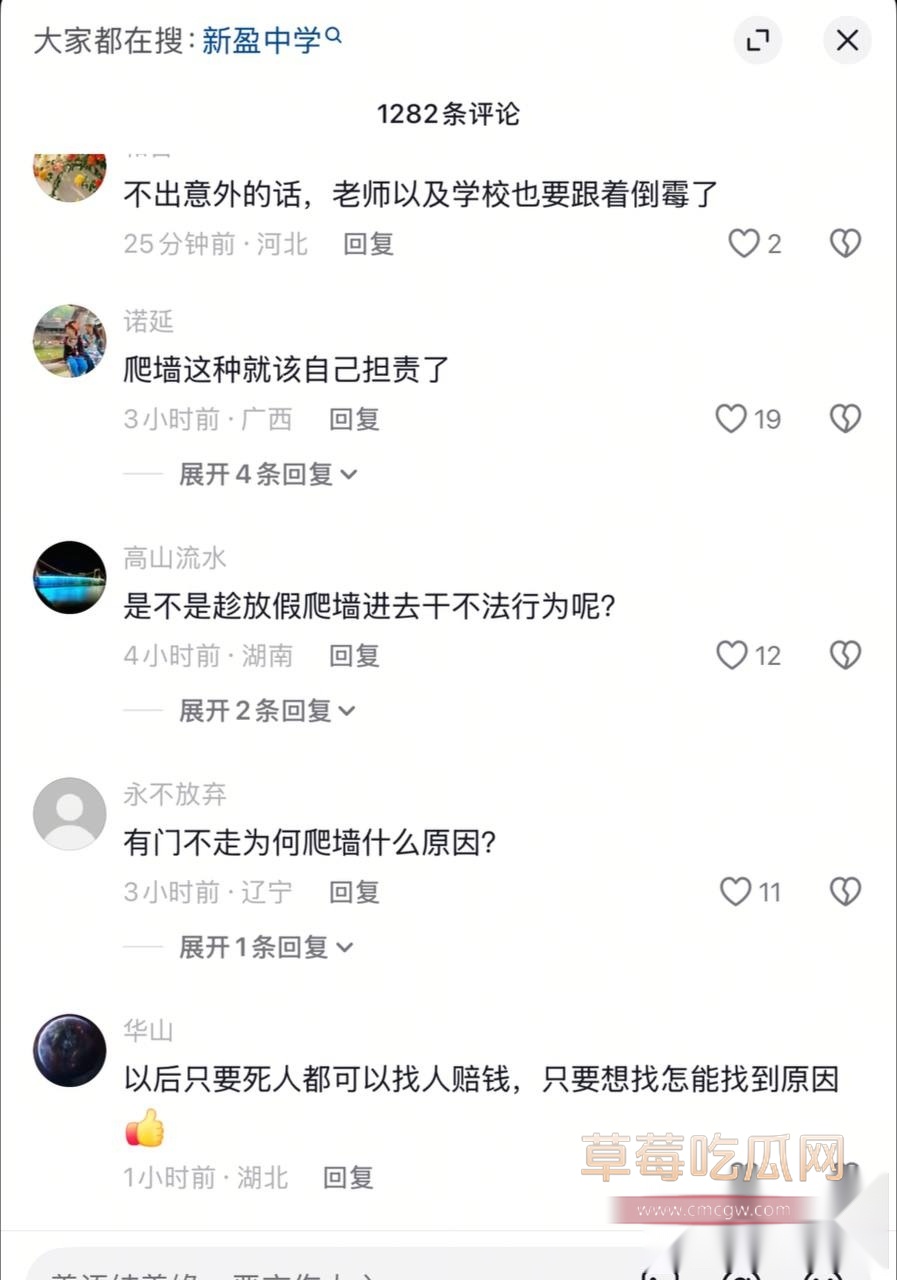Viewport: 897px width, 1280px height.
Task: Expand 1 reply under 永不放弃's comment
Action: click(265, 946)
